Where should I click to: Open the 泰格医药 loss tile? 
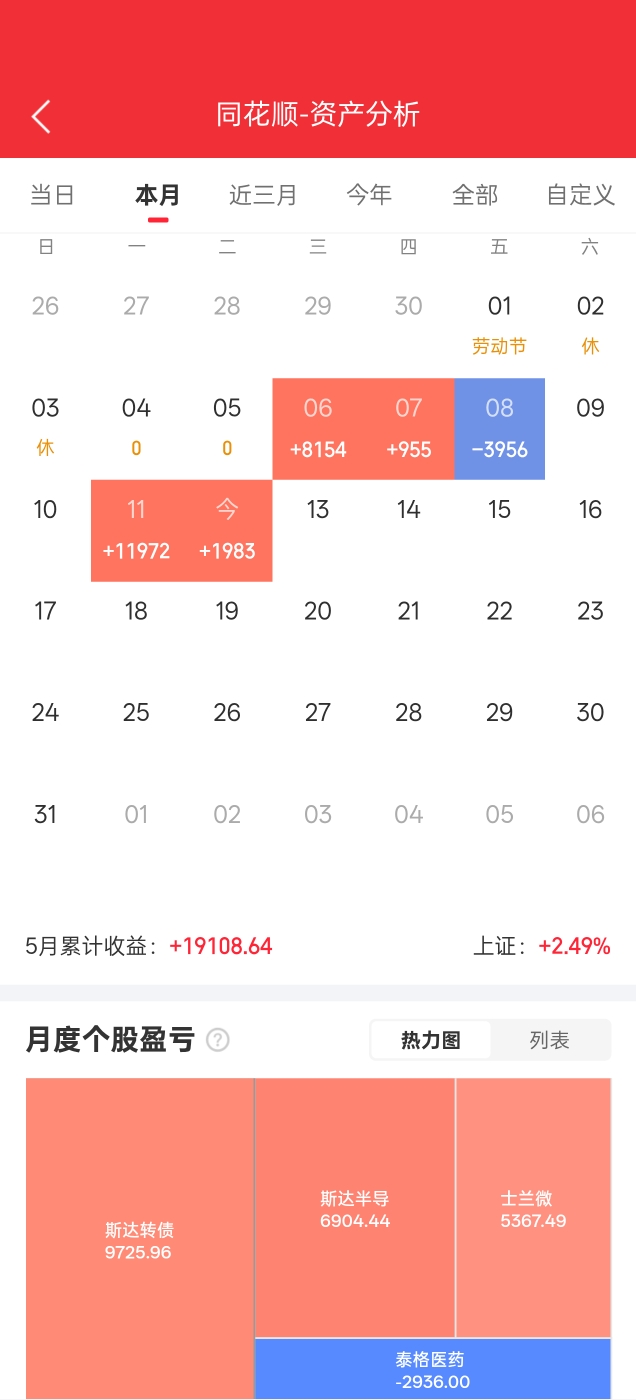coord(433,1370)
